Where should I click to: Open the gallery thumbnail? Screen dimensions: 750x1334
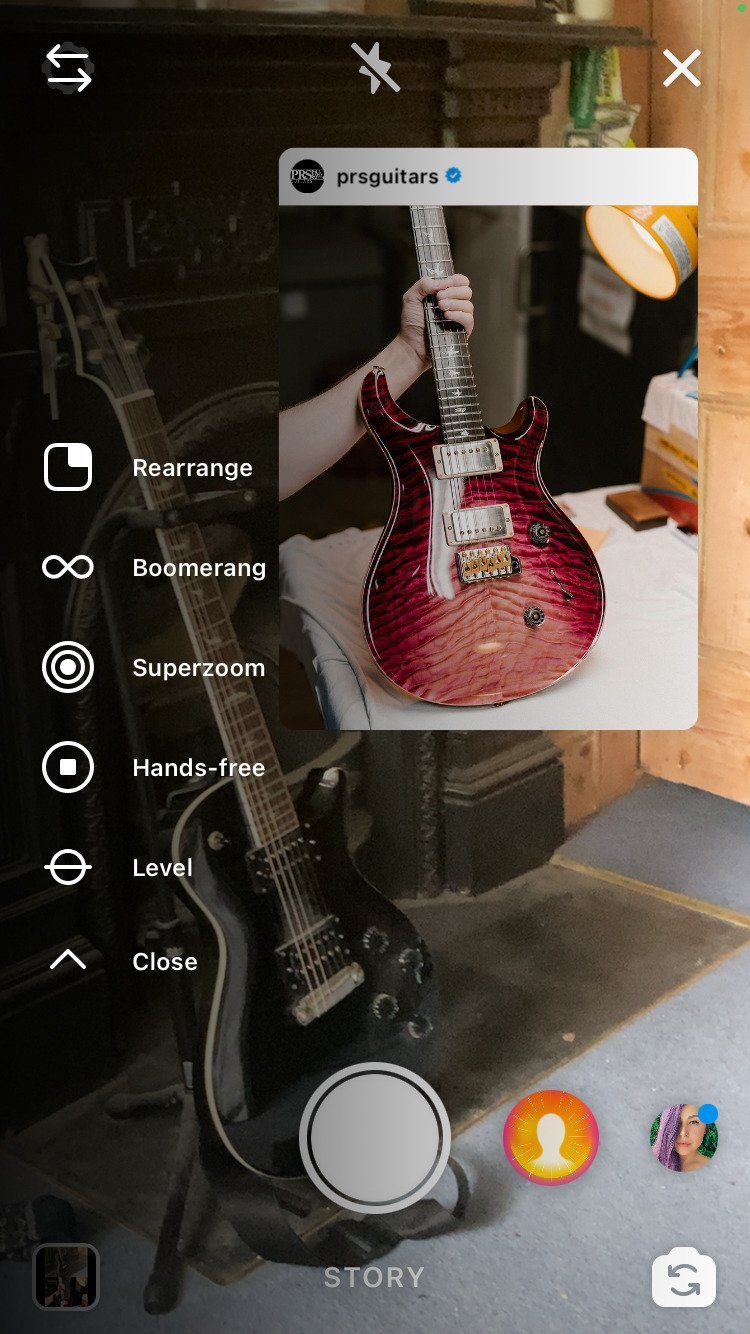coord(66,1276)
